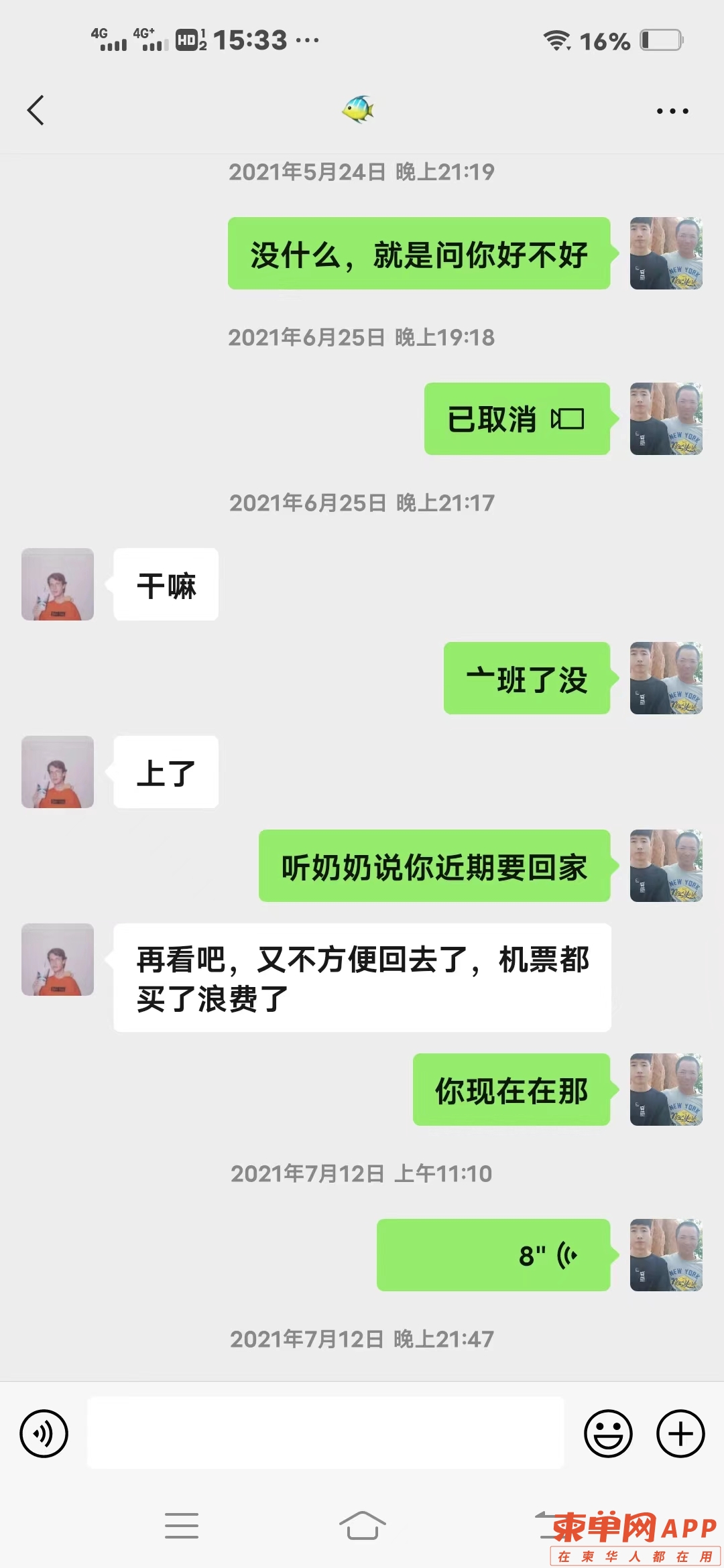This screenshot has height=1568, width=724.
Task: Open system recent apps menu
Action: (x=182, y=1526)
